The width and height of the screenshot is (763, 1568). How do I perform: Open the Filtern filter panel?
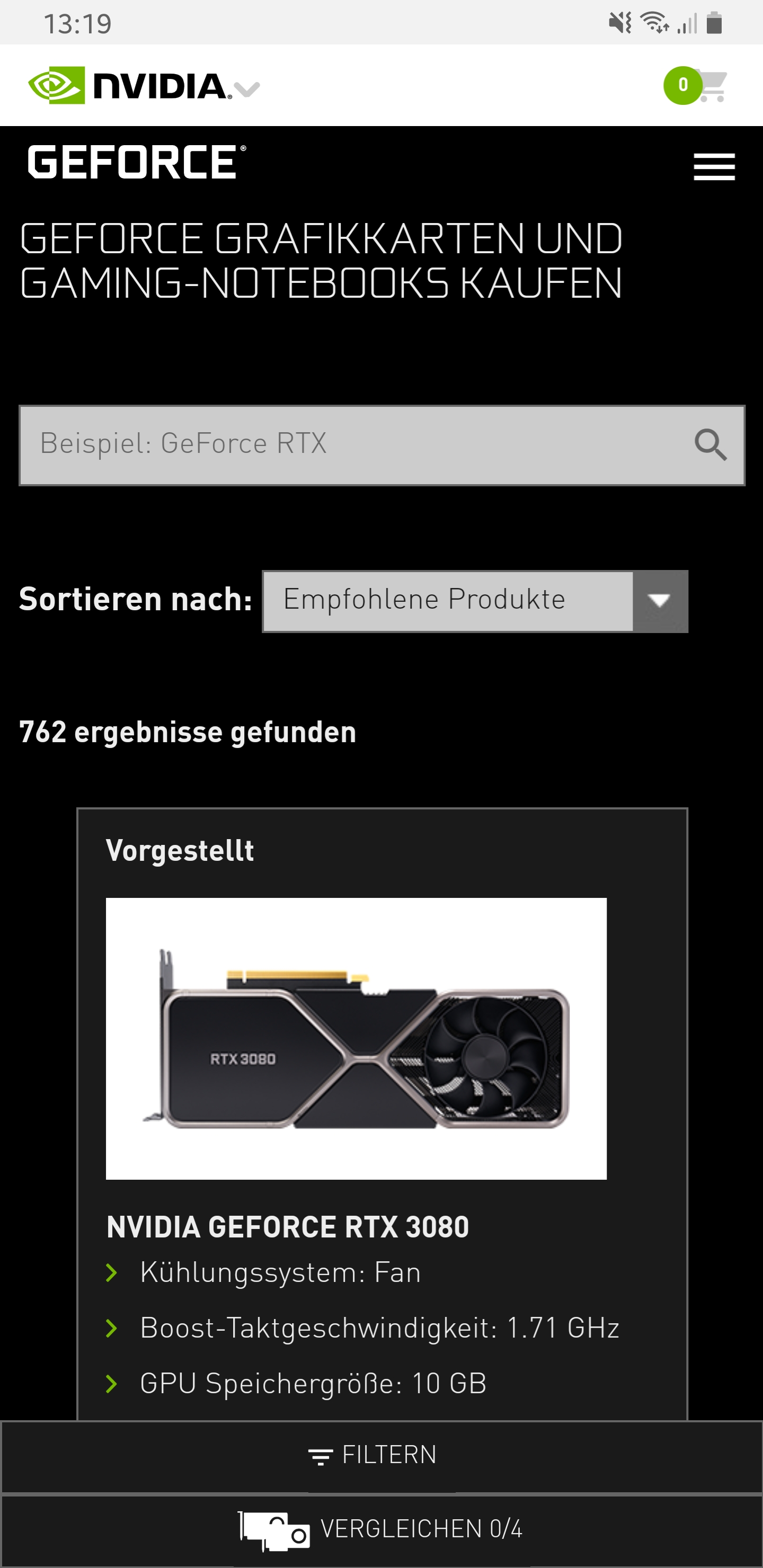(x=381, y=1456)
